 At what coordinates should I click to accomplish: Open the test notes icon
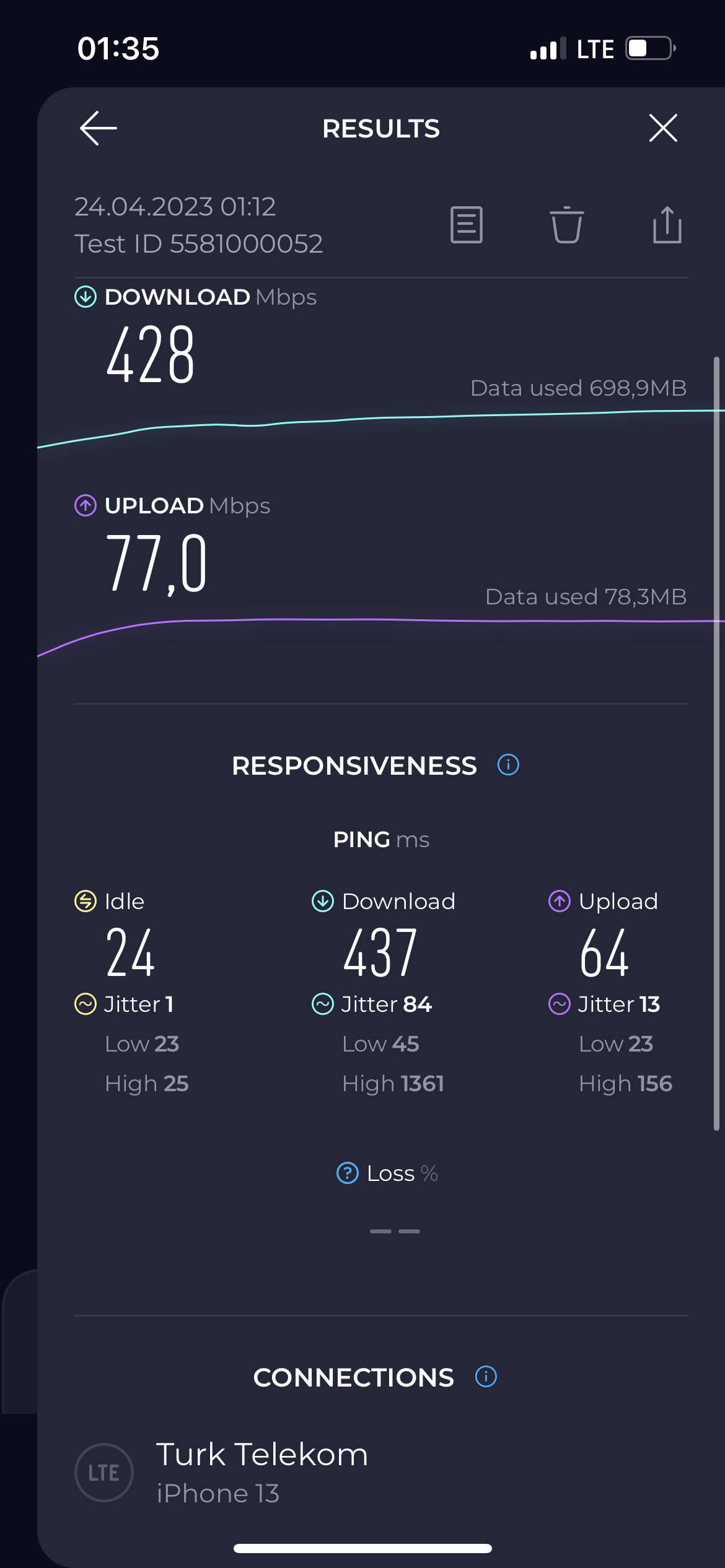click(x=467, y=224)
